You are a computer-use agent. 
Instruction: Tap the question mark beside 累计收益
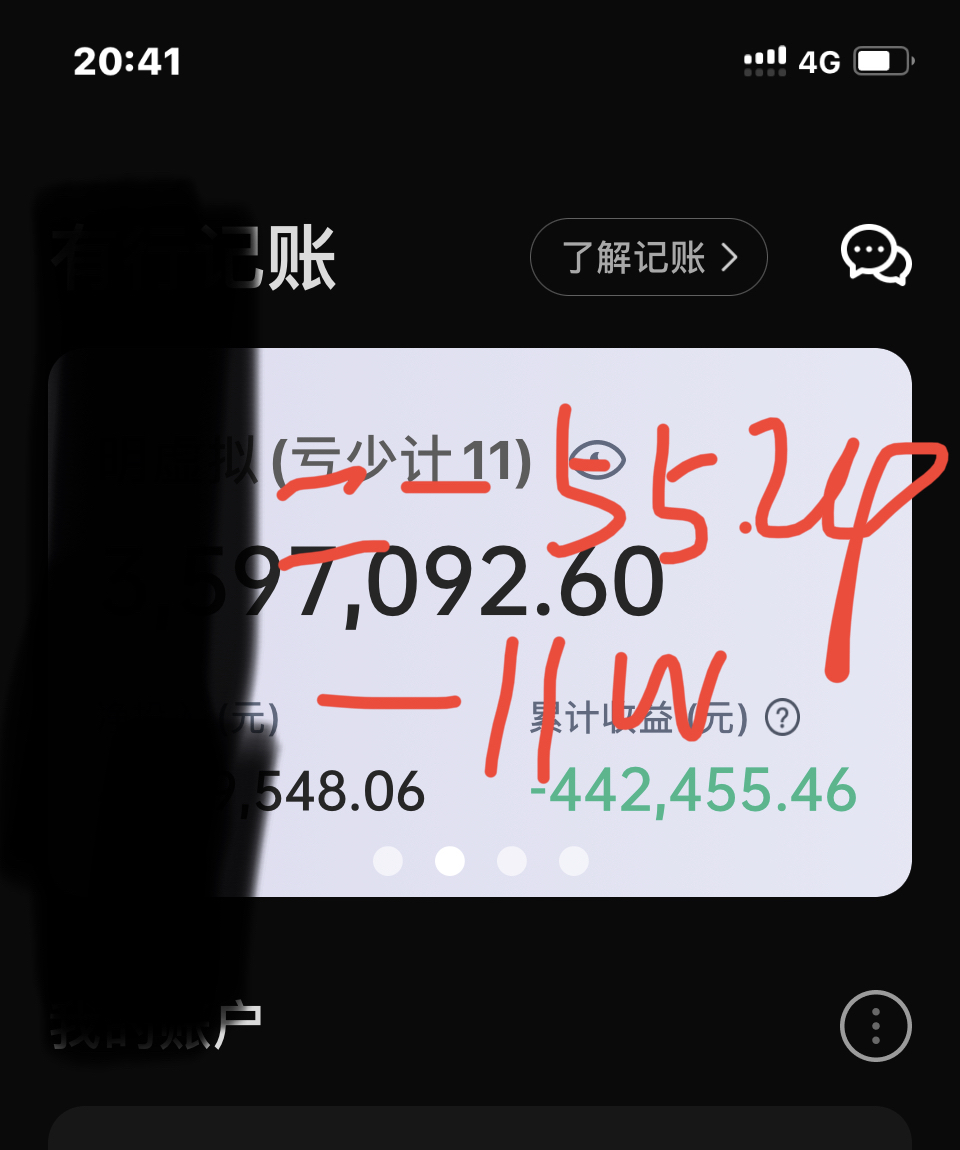(782, 717)
